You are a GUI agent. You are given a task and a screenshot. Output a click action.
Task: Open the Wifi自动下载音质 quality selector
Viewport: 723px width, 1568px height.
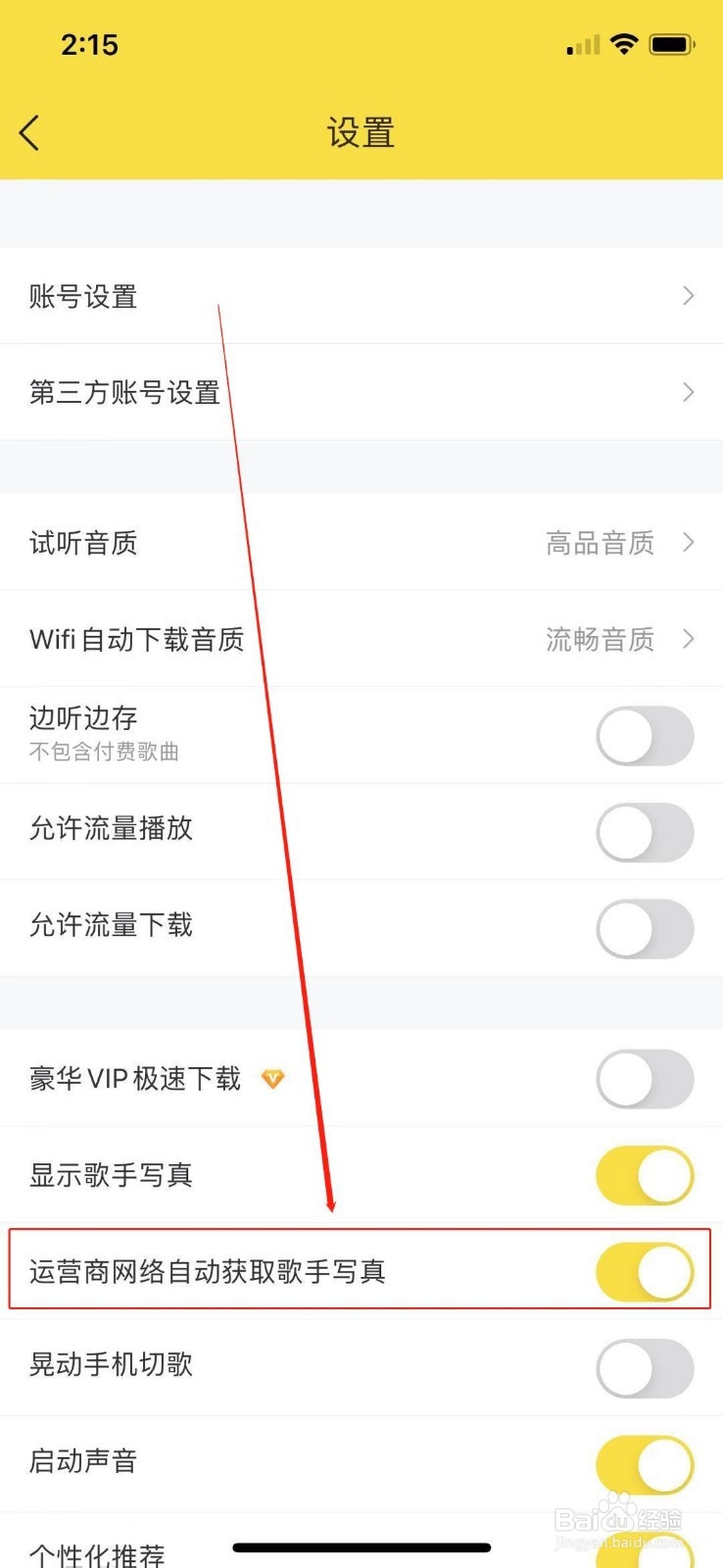click(690, 639)
